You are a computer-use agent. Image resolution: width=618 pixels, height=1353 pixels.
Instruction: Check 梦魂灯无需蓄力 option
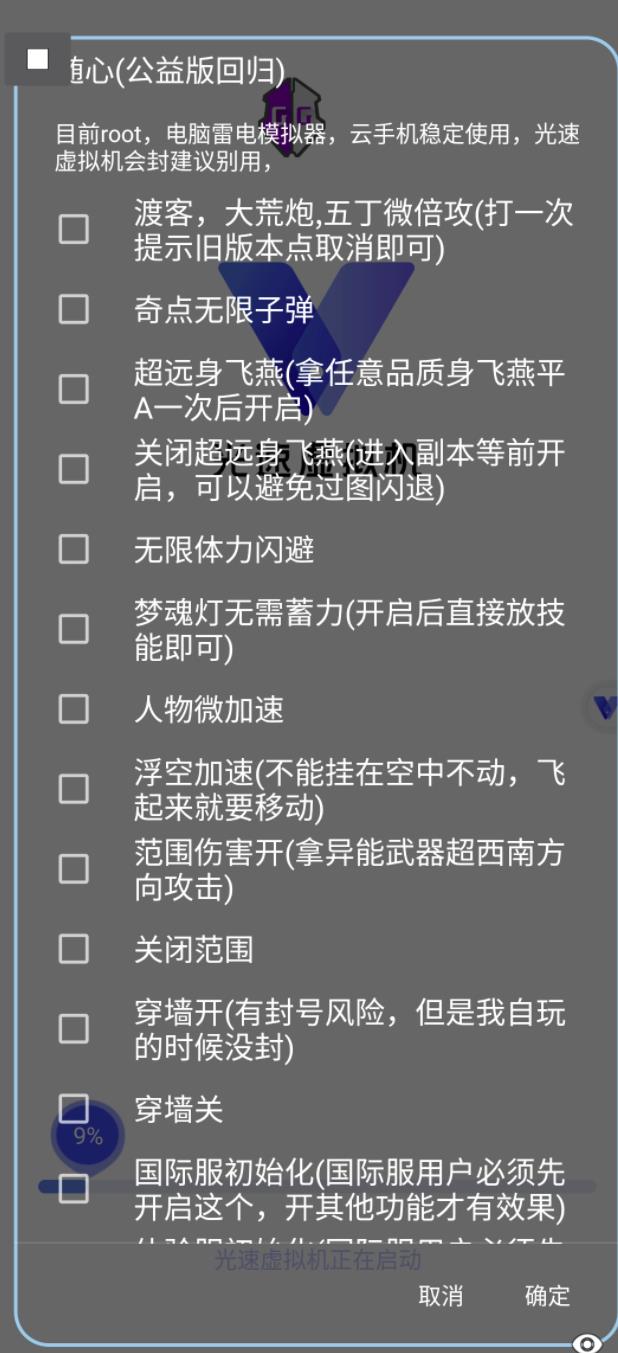click(x=74, y=629)
